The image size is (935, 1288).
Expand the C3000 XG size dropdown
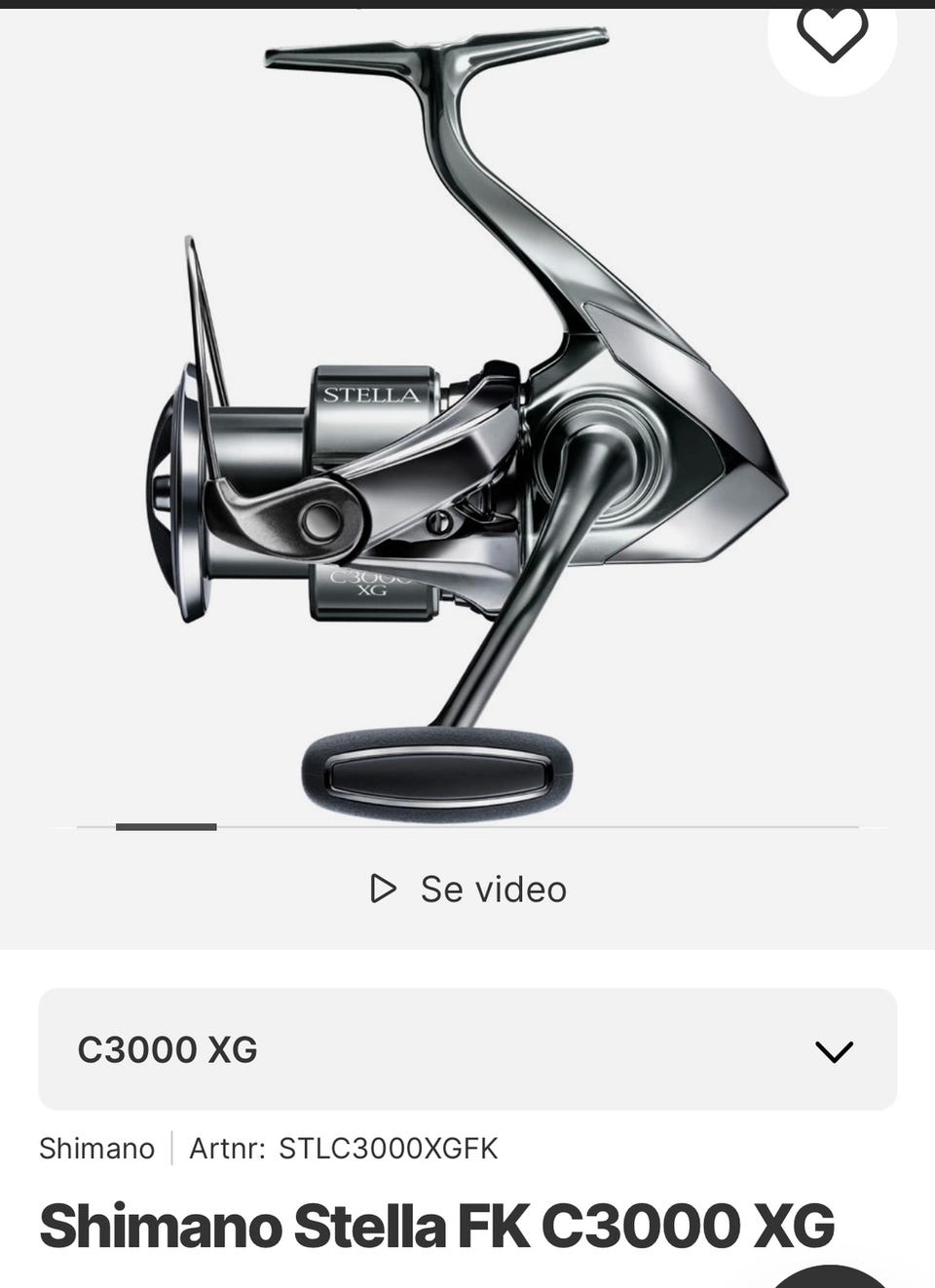coord(467,1049)
